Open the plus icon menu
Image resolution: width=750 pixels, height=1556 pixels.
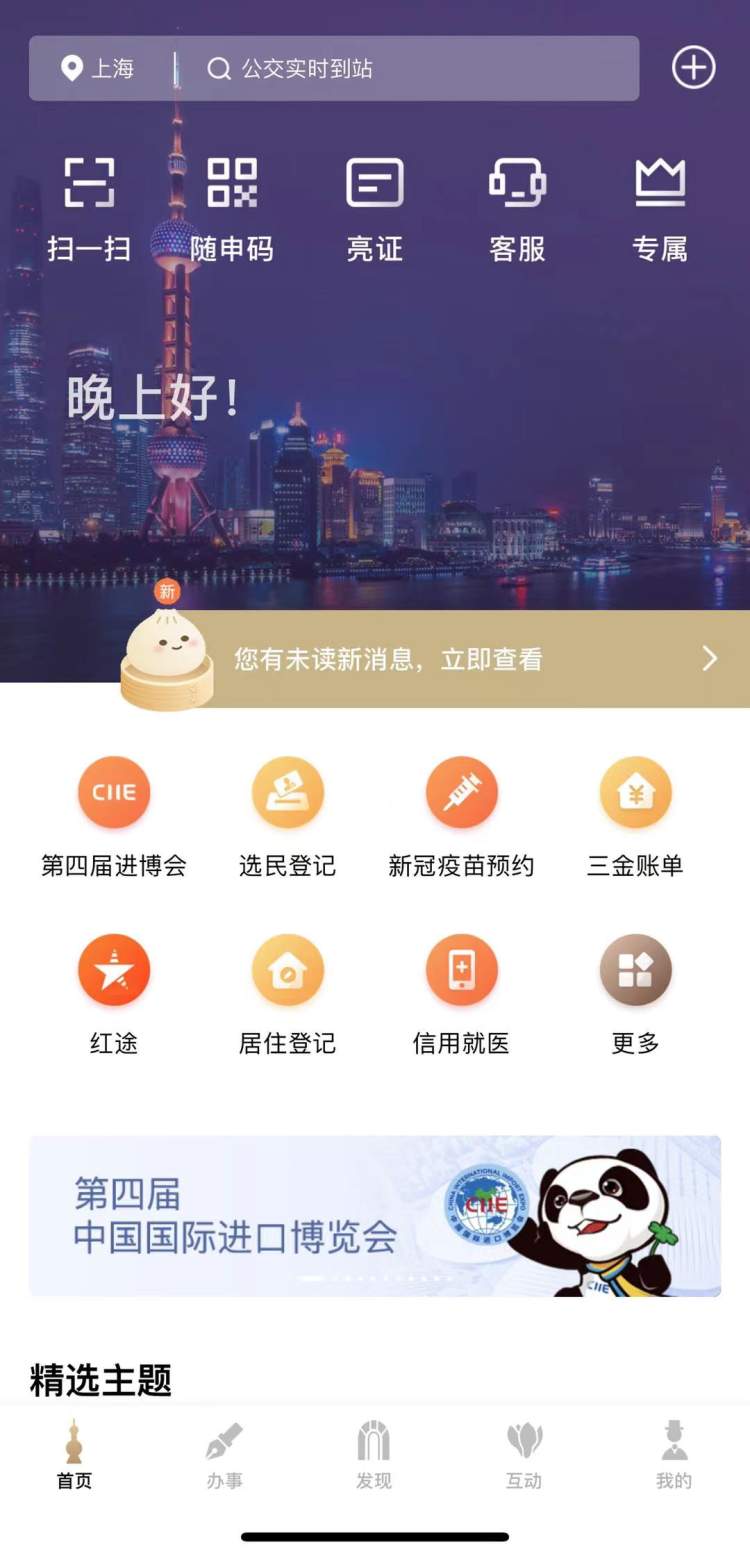pyautogui.click(x=693, y=68)
